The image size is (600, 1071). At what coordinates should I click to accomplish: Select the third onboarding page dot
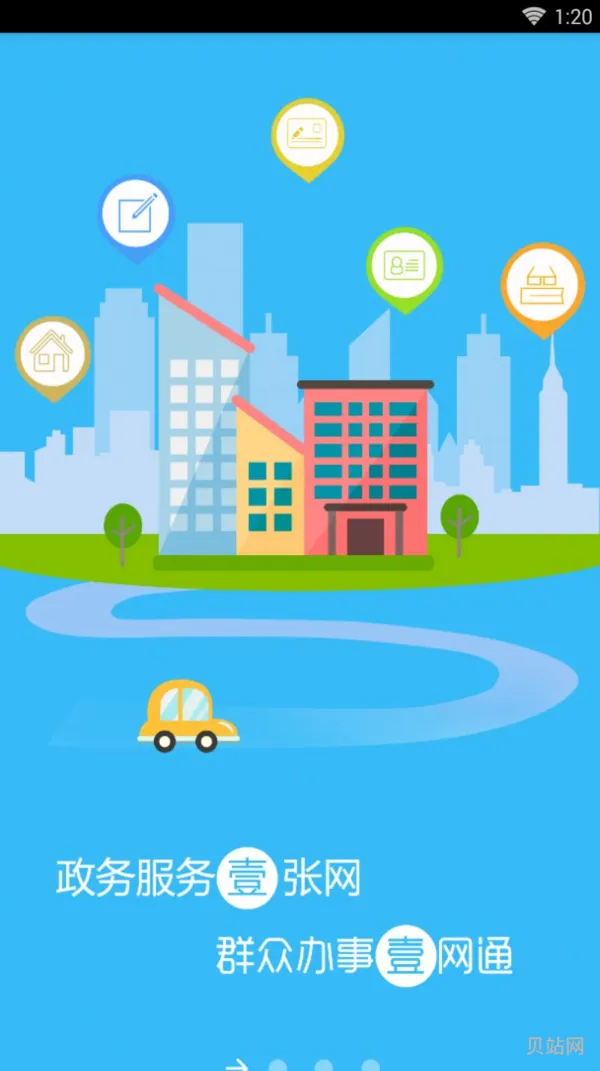[324, 1065]
